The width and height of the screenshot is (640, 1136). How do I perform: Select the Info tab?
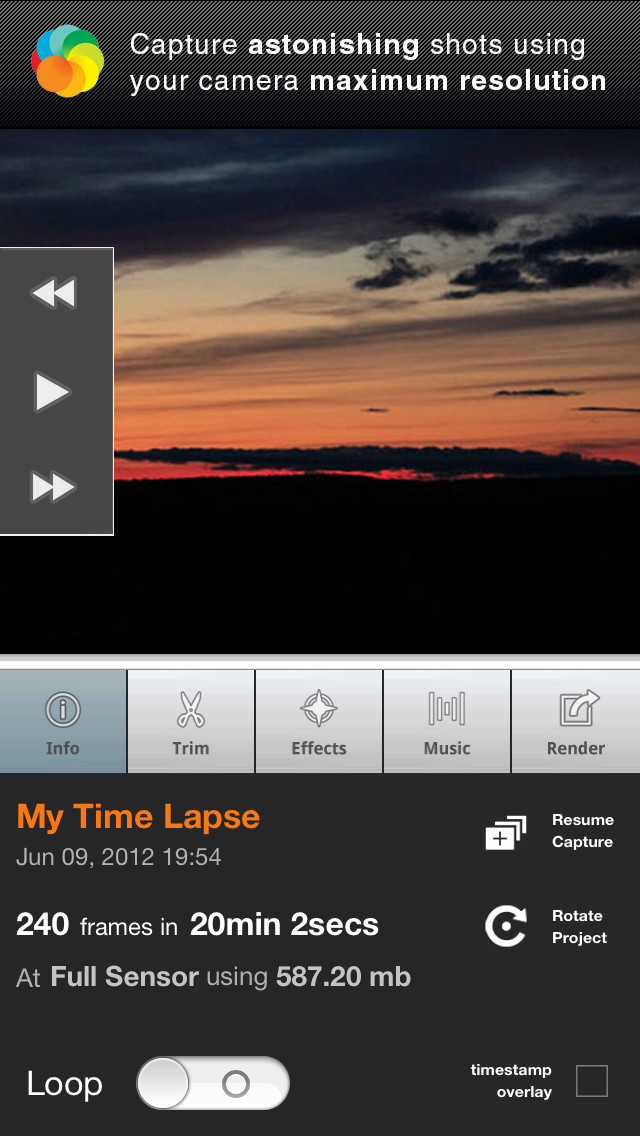(x=63, y=722)
